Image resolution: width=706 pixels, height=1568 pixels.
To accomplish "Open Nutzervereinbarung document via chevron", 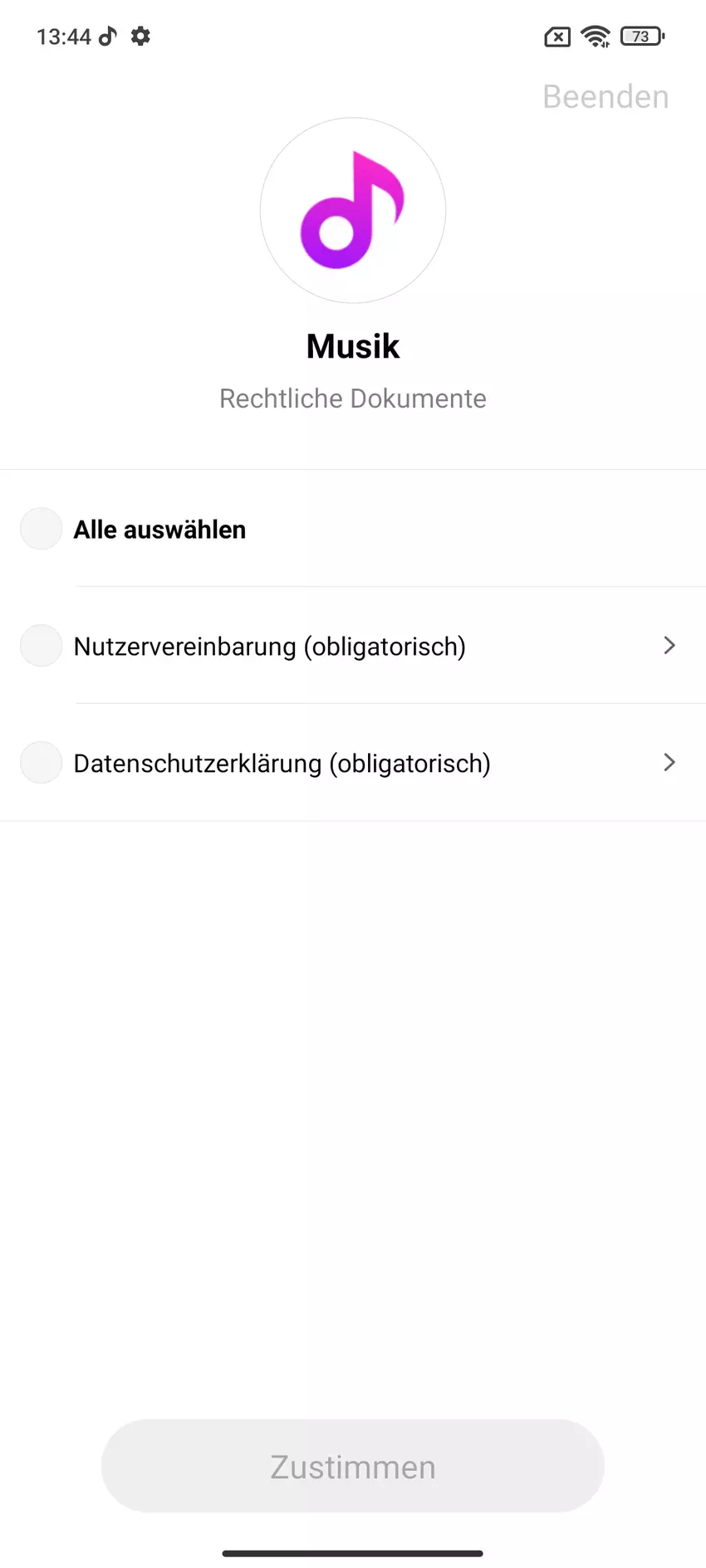I will tap(669, 646).
